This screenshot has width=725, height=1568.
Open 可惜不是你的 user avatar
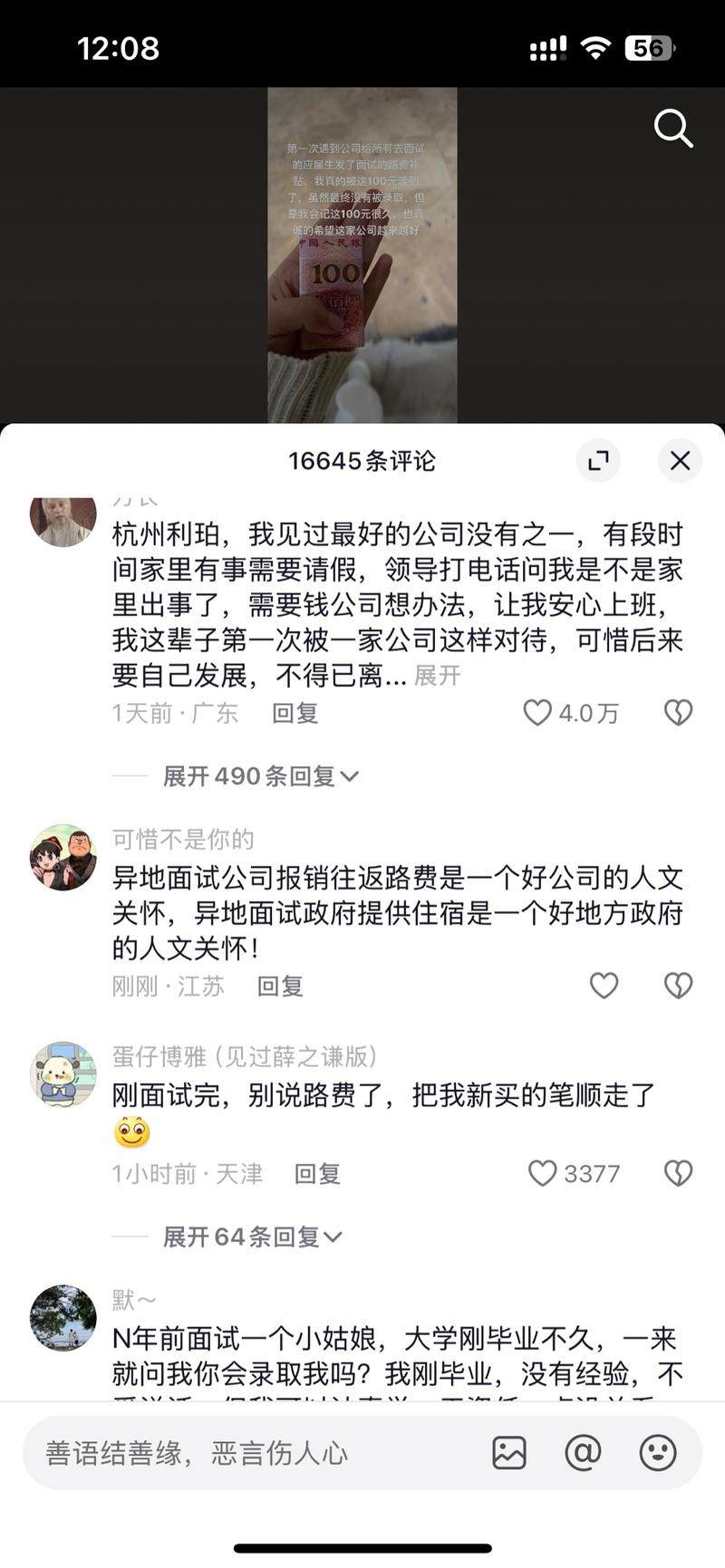pos(63,857)
